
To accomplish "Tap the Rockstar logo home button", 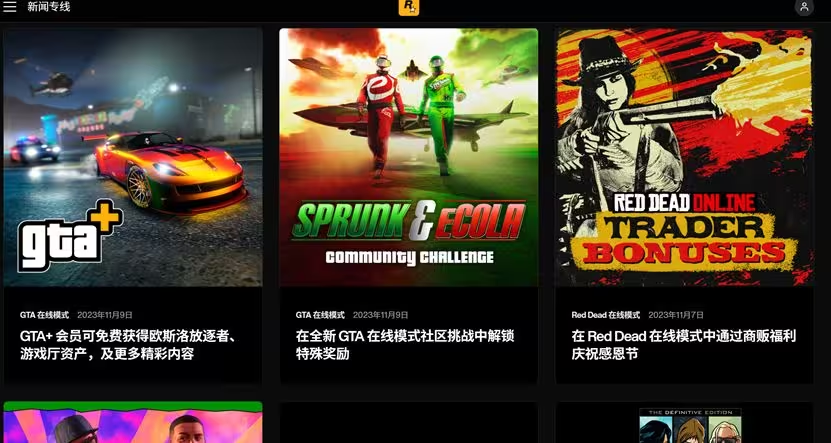I will (x=408, y=7).
